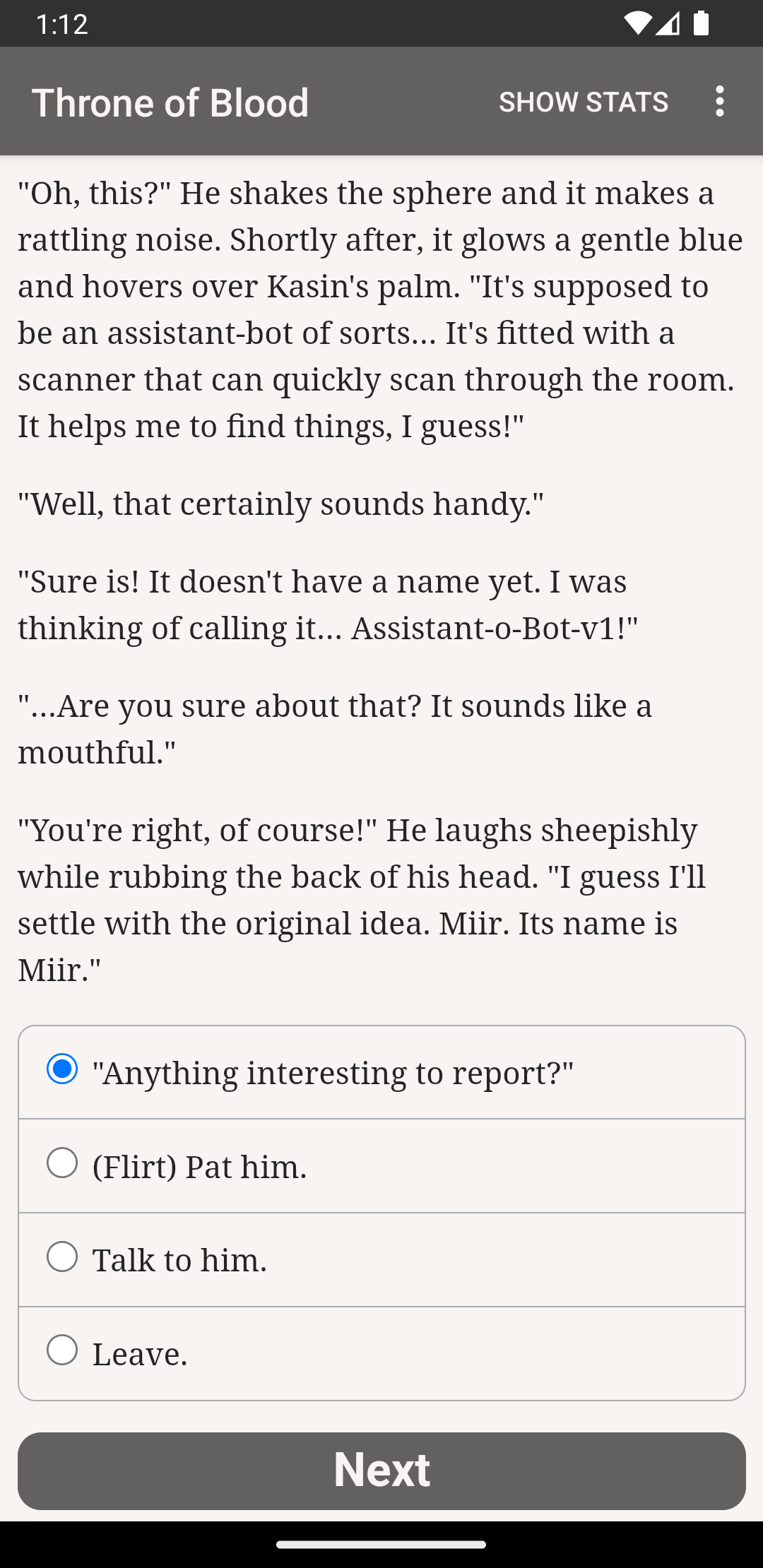This screenshot has width=763, height=1568.
Task: Open the overflow menu
Action: coord(719,102)
